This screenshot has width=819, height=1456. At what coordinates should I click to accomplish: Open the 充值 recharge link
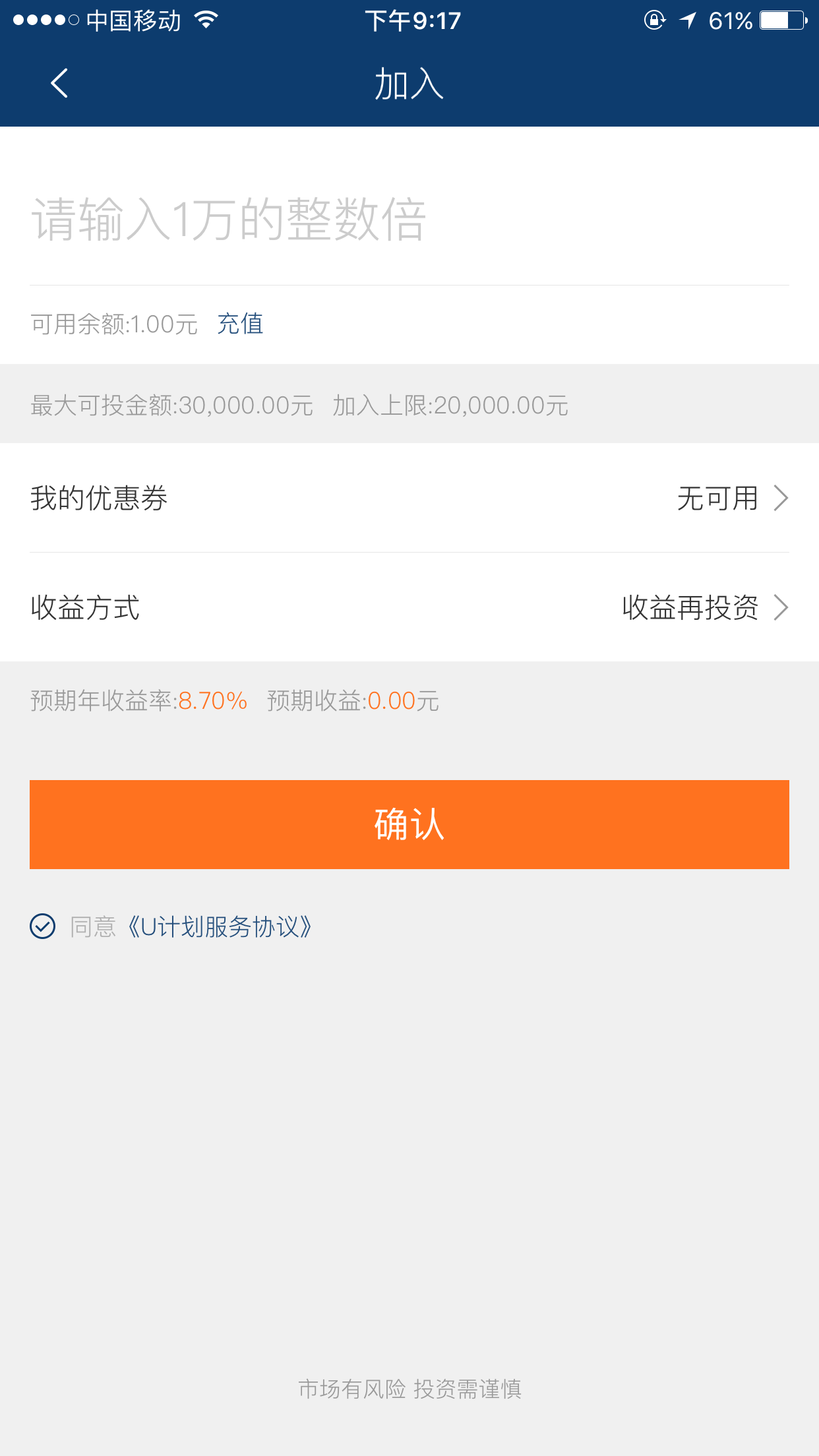[x=240, y=324]
